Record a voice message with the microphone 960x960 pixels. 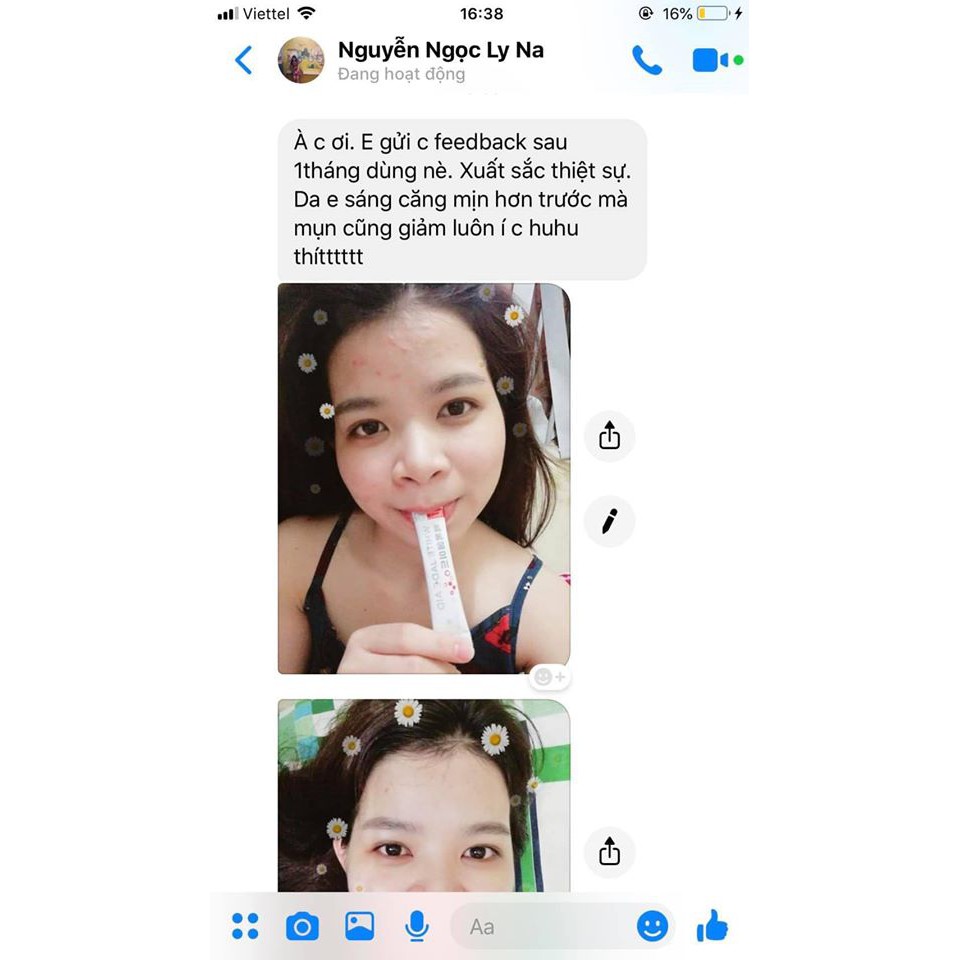tap(417, 926)
